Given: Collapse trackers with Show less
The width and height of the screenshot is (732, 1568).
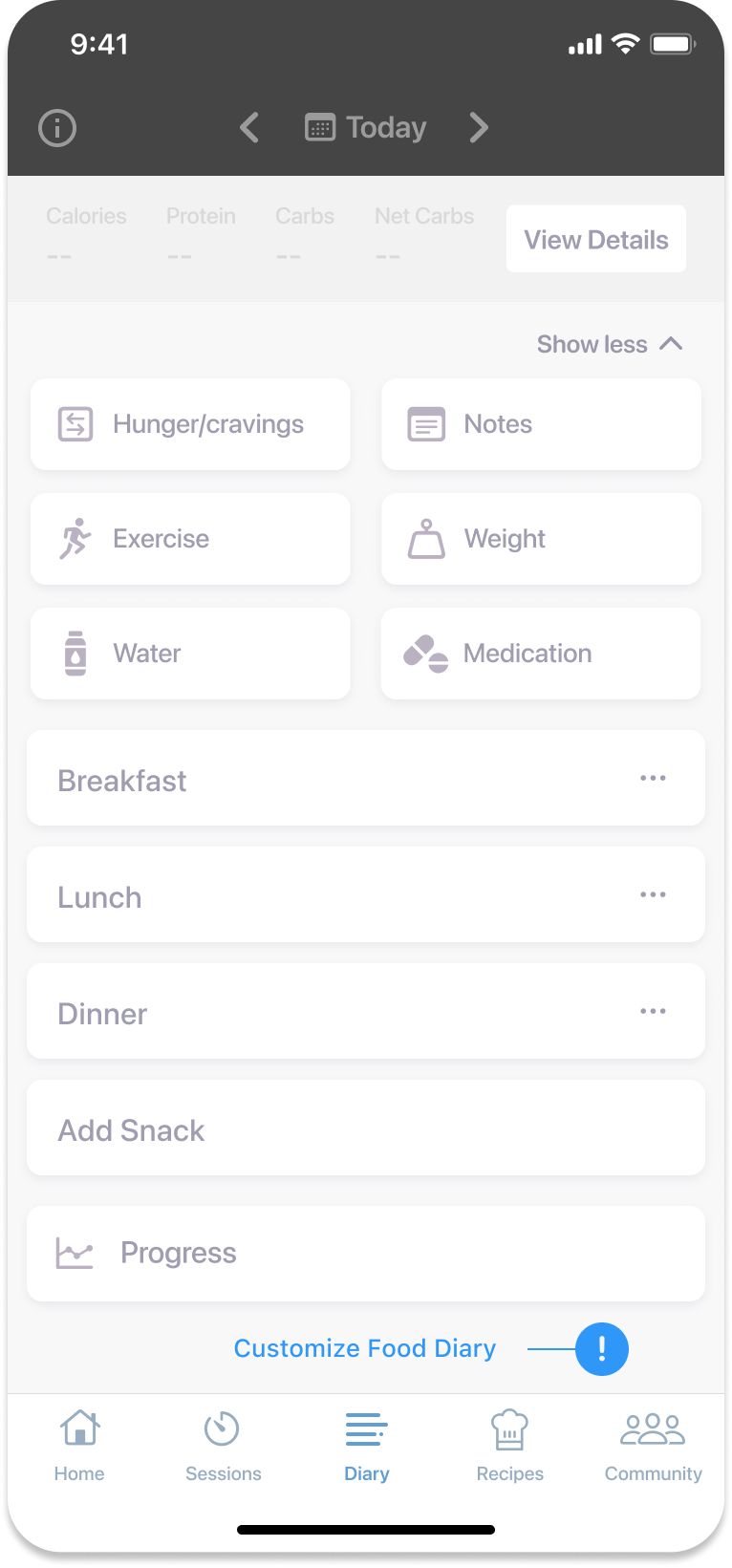Looking at the screenshot, I should (609, 344).
